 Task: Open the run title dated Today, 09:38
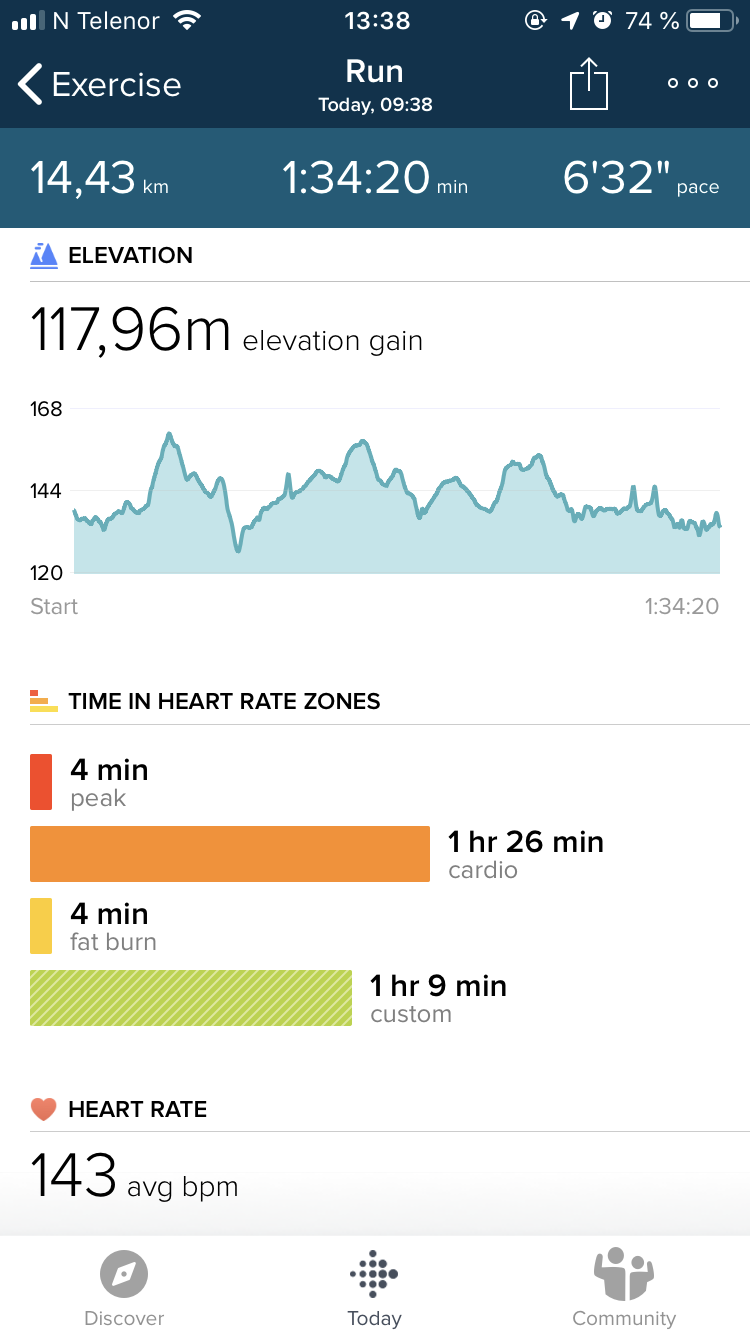[374, 84]
